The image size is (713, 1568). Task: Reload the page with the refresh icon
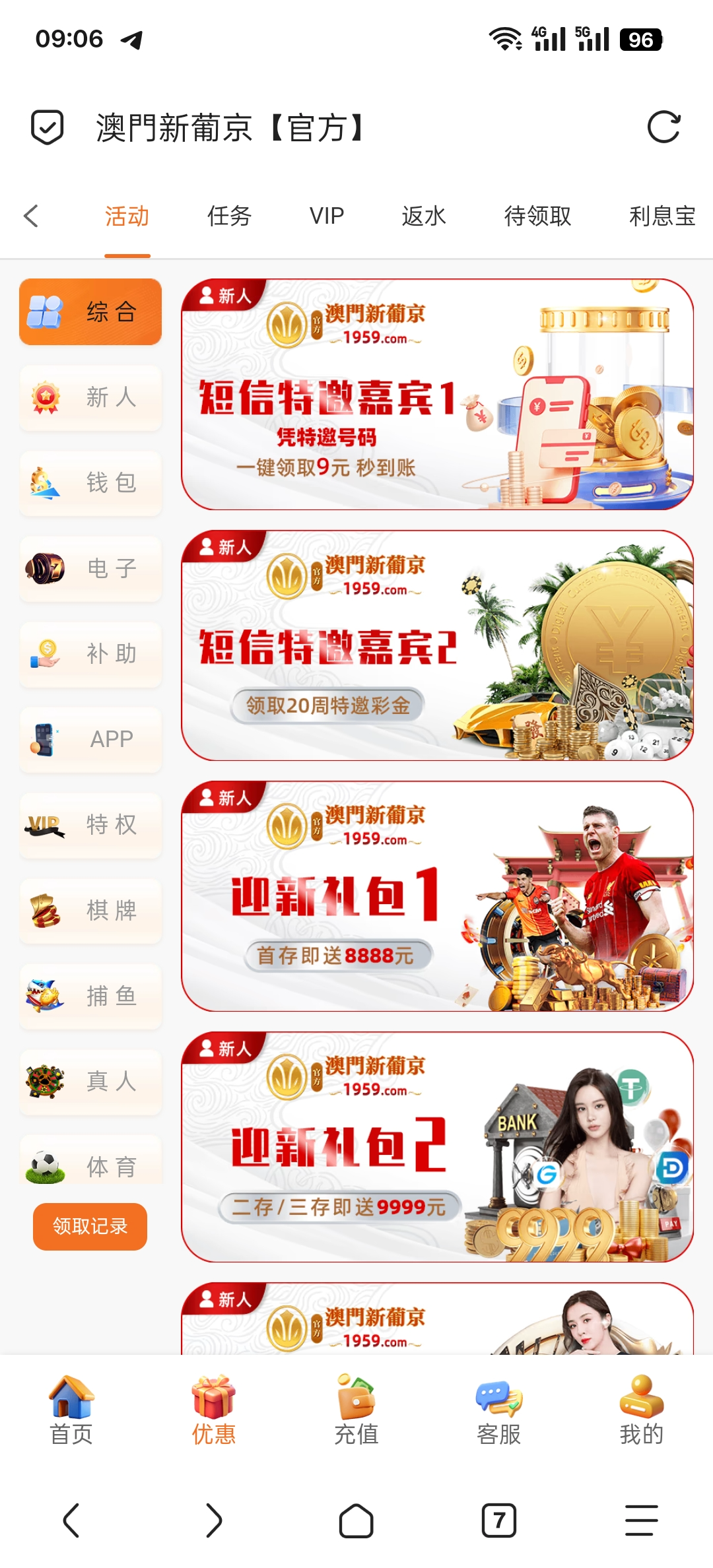tap(663, 127)
